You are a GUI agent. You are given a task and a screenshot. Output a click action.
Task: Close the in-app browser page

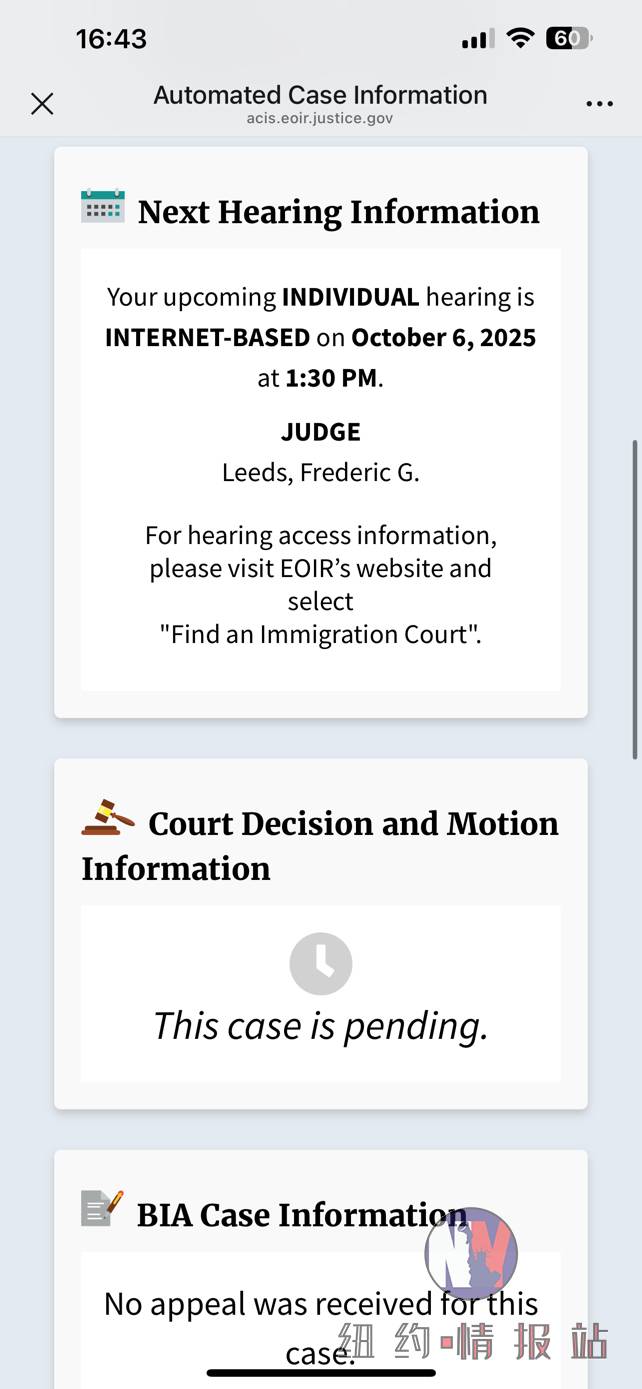pos(42,104)
